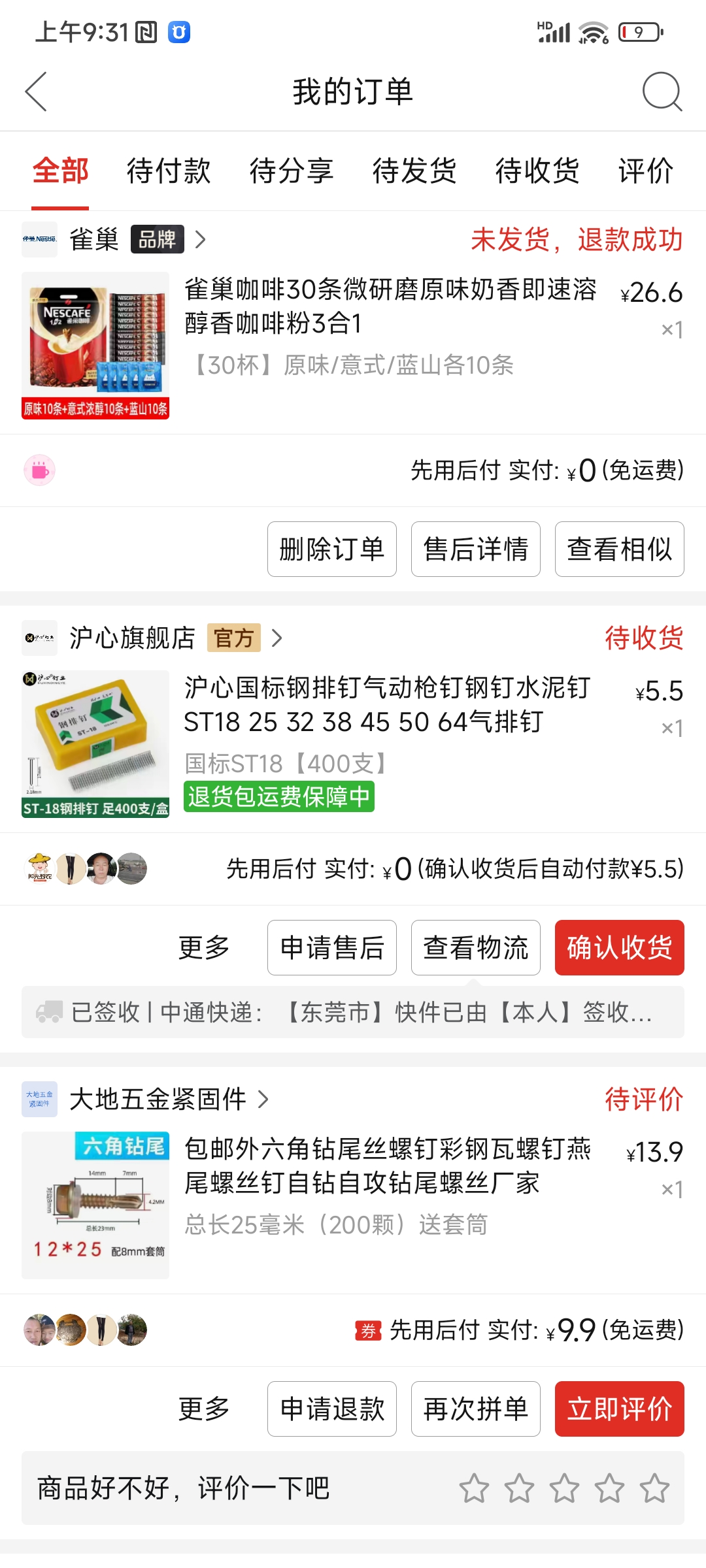Open the Nescafe coffee order item
Image resolution: width=706 pixels, height=1568 pixels.
353,345
